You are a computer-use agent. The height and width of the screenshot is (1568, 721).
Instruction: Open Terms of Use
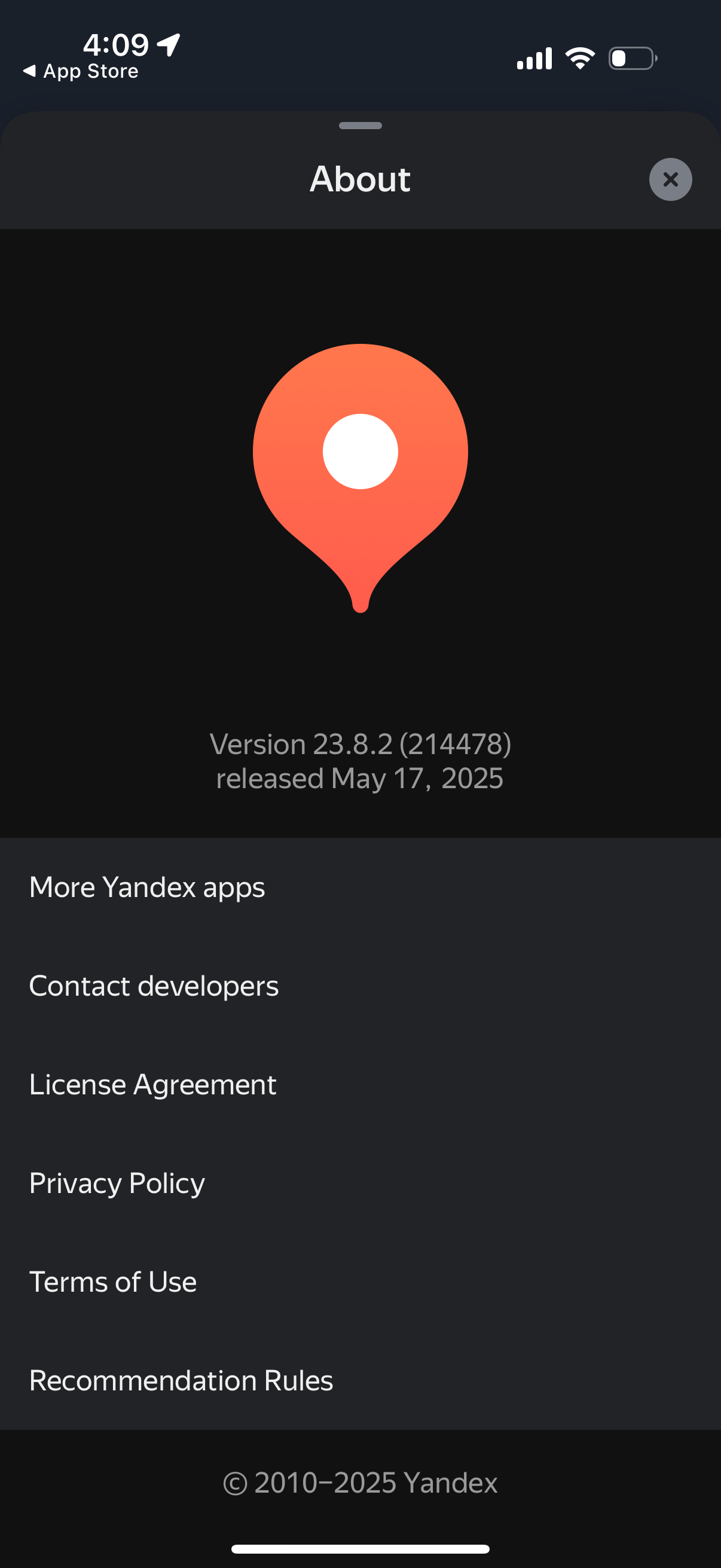[112, 1282]
